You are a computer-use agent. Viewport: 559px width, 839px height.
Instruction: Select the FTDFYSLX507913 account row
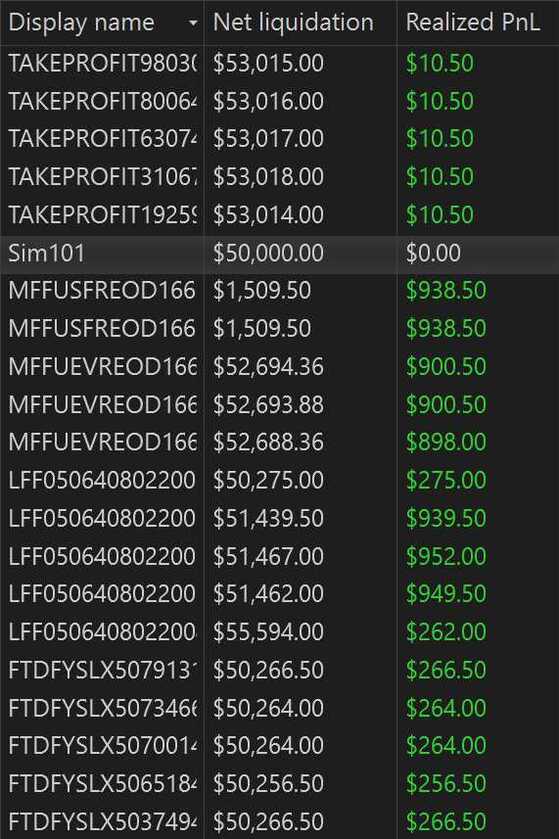pyautogui.click(x=279, y=670)
